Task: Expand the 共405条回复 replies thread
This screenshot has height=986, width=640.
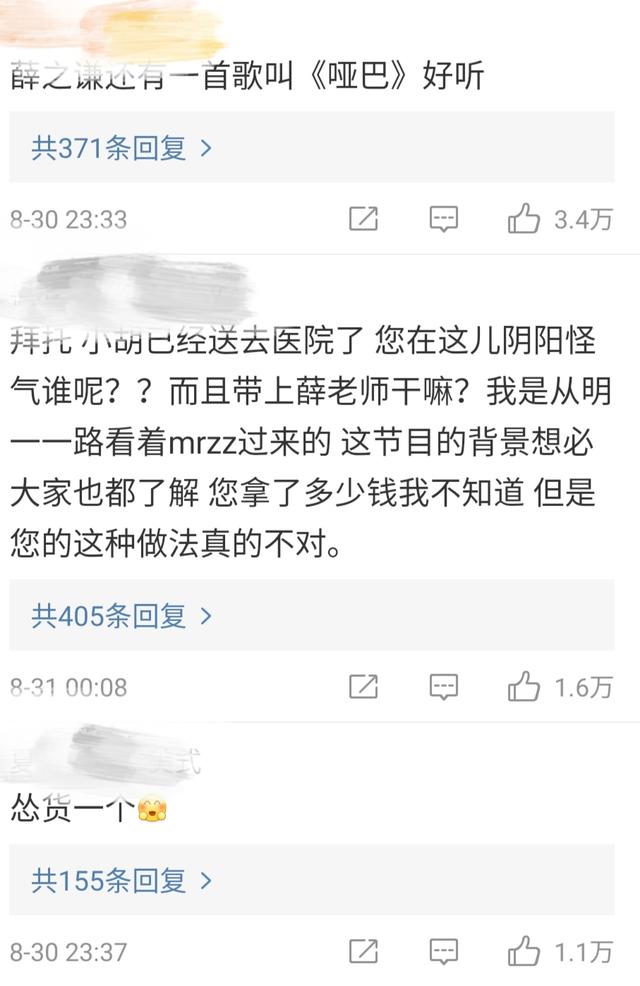Action: [x=122, y=616]
